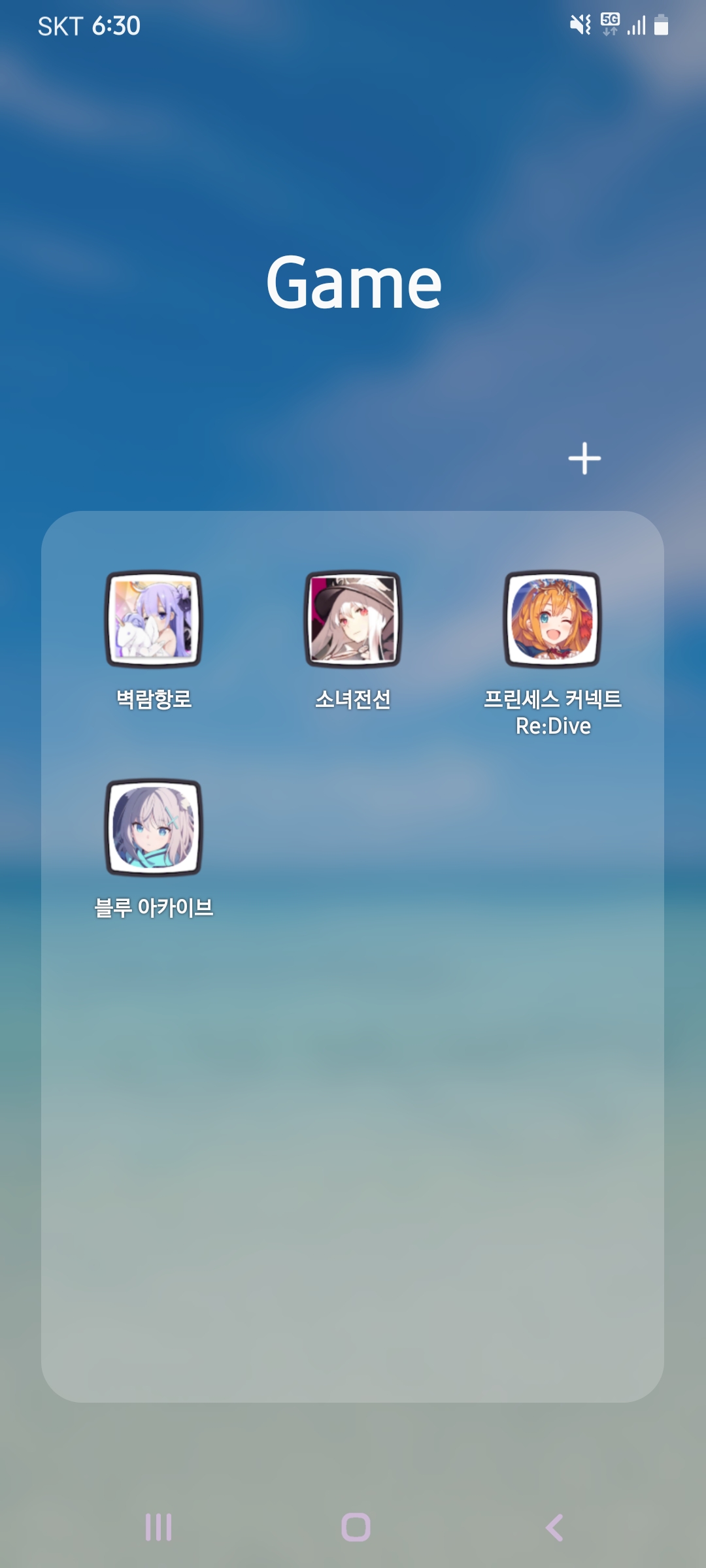Go to the home screen
Viewport: 706px width, 1568px height.
click(x=356, y=1527)
